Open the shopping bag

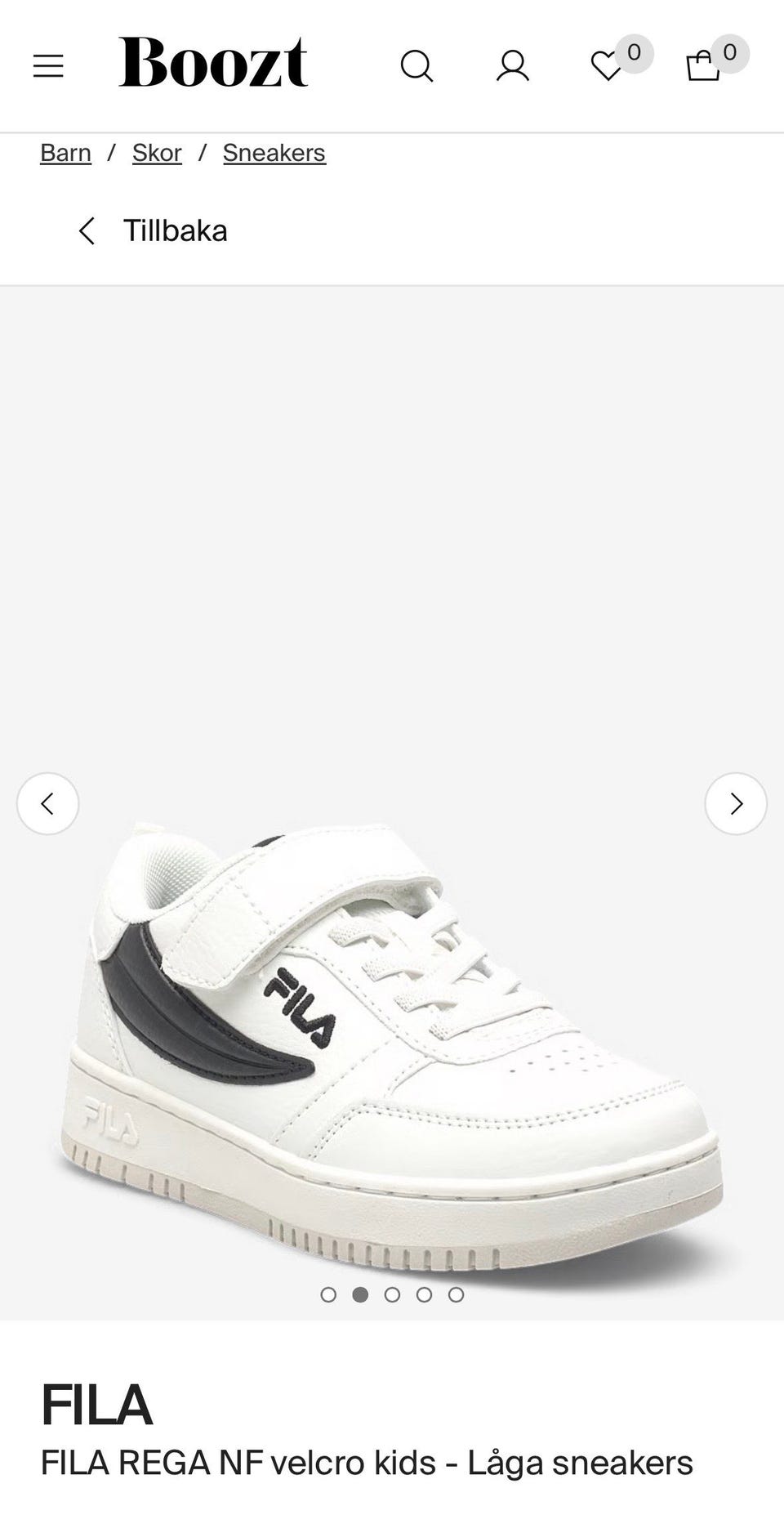click(703, 66)
